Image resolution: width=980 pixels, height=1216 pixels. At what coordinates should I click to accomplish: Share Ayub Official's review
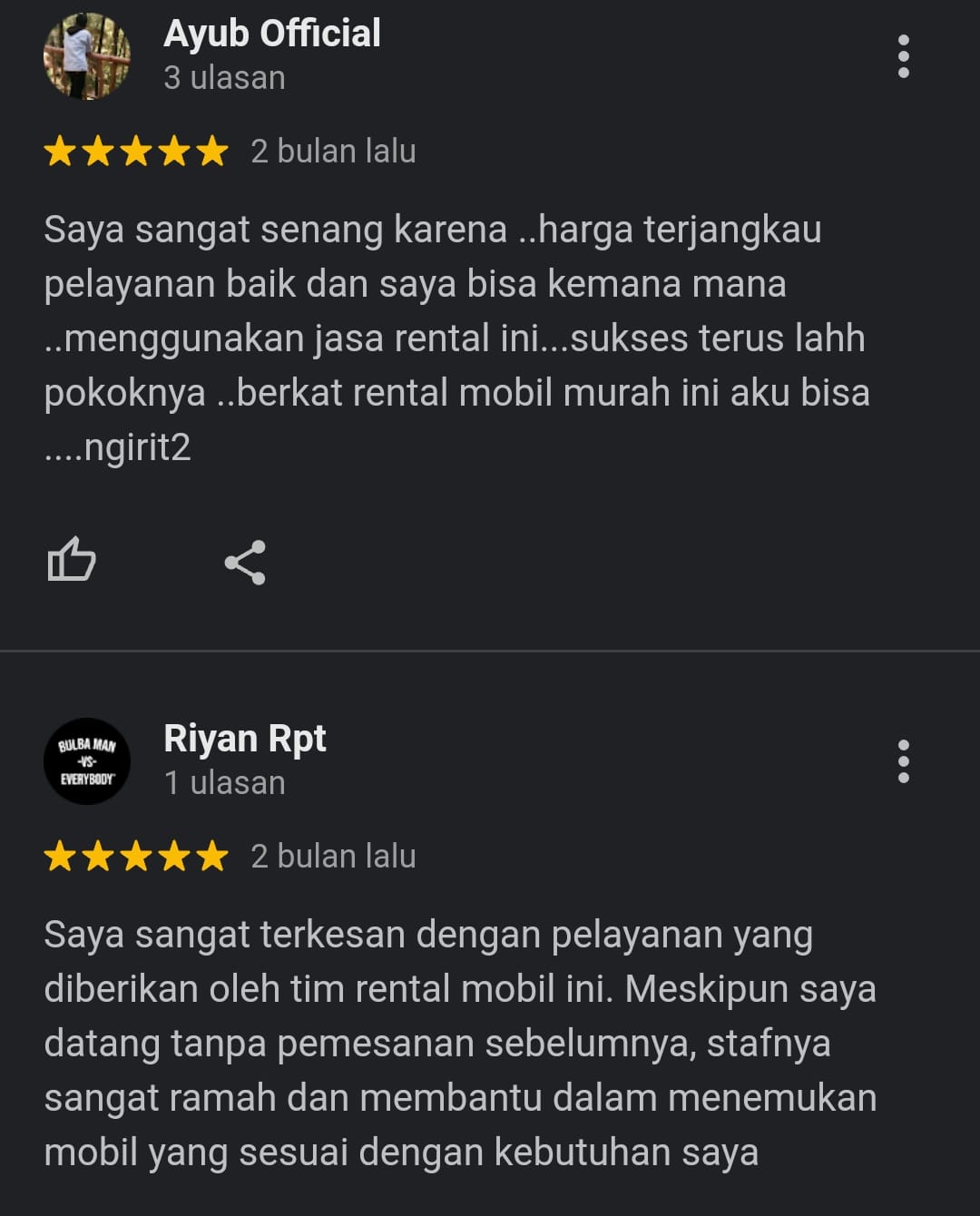pos(245,562)
